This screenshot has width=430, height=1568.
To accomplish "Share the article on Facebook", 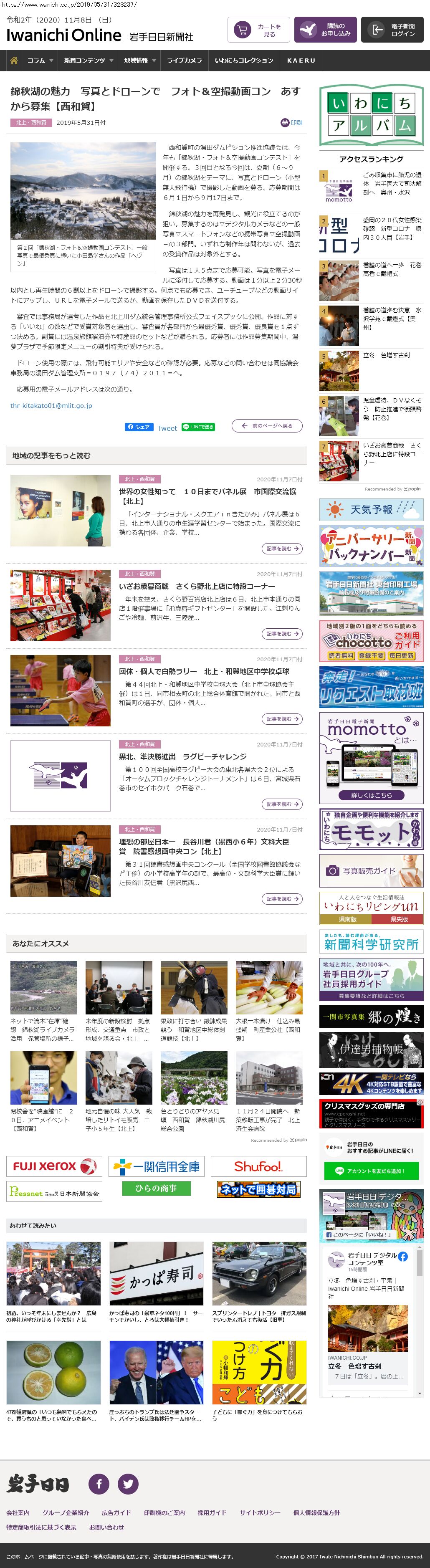I will pos(139,427).
